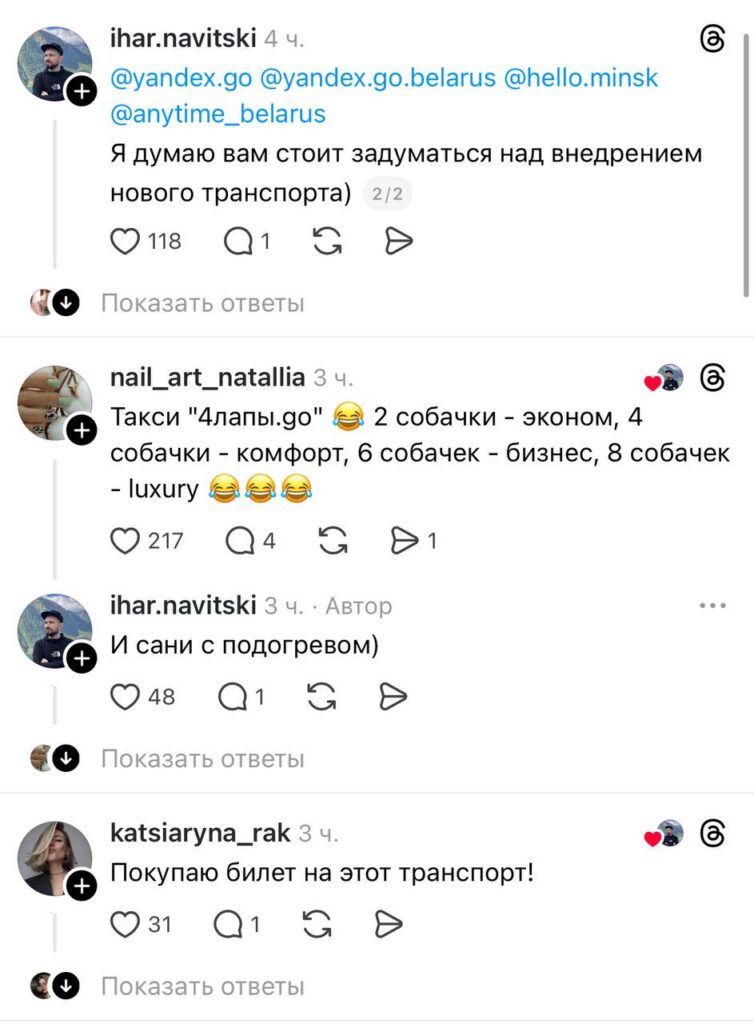Share katsiaryna_rak's comment
The image size is (754, 1024).
(x=389, y=924)
